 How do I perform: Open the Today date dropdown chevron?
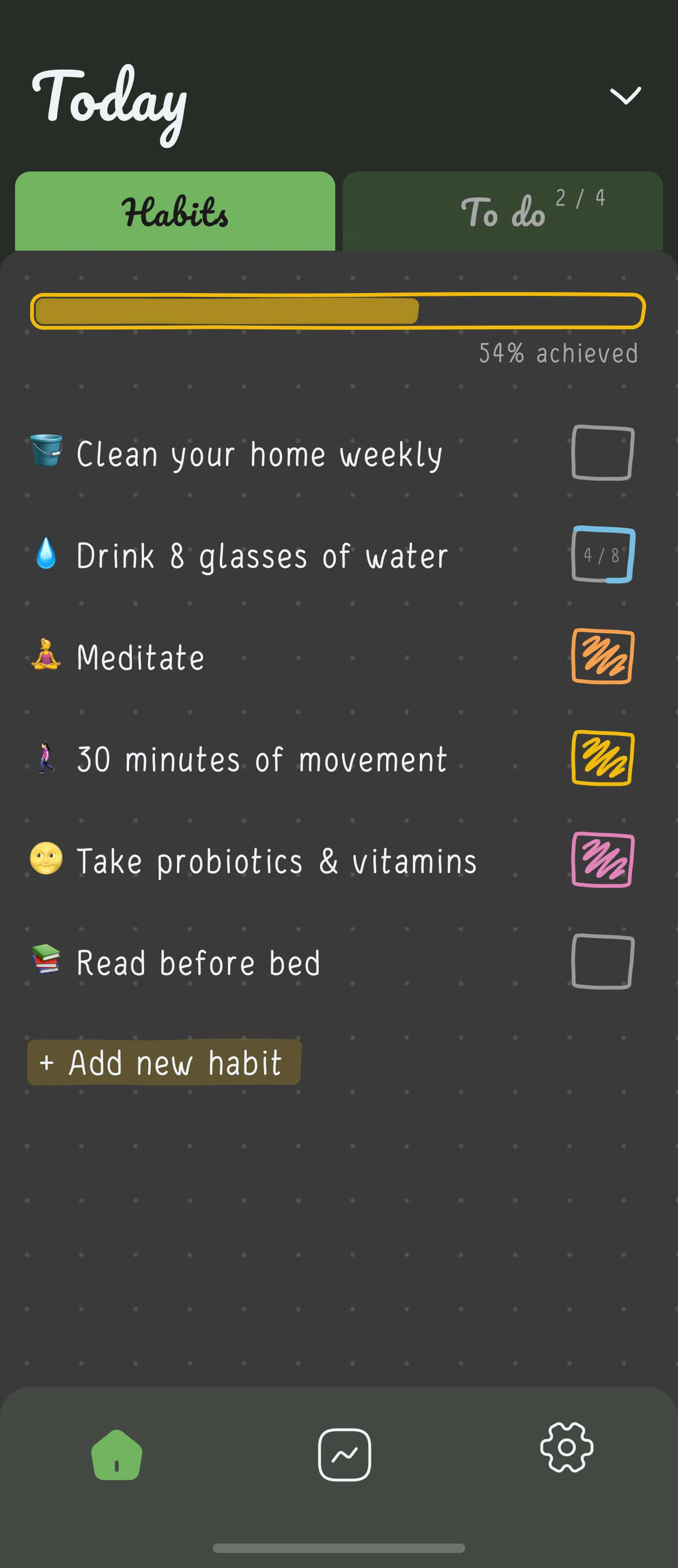[x=625, y=96]
